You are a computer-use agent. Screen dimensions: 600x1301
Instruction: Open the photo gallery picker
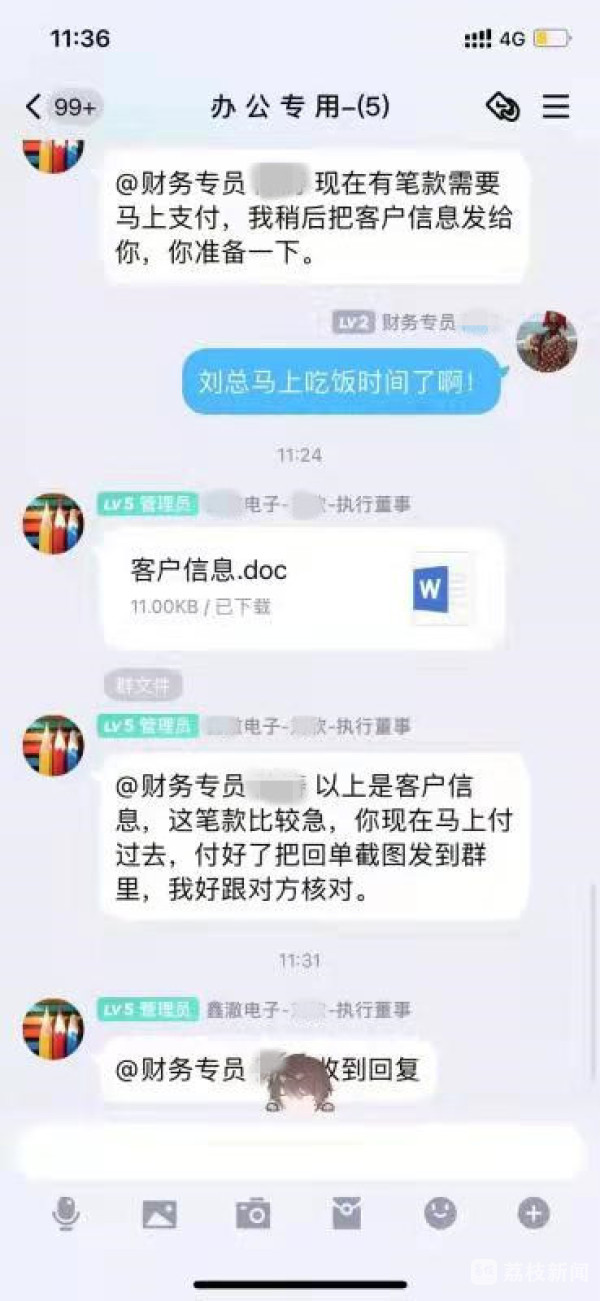pyautogui.click(x=160, y=1214)
